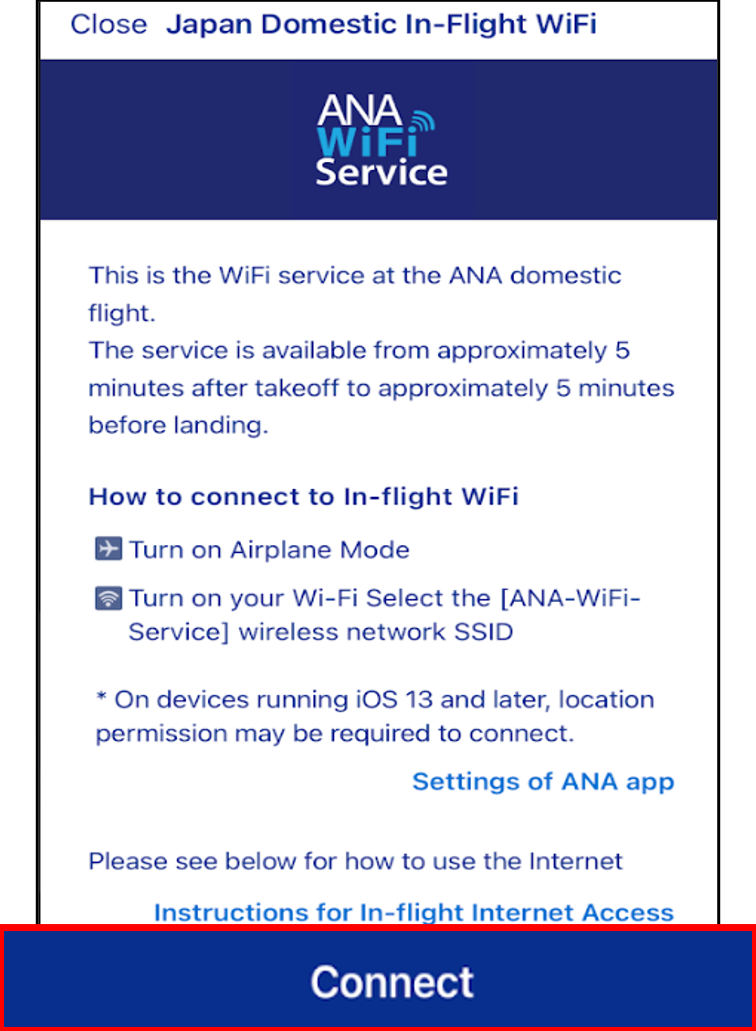The height and width of the screenshot is (1031, 756).
Task: Close the In-Flight WiFi page
Action: [108, 24]
